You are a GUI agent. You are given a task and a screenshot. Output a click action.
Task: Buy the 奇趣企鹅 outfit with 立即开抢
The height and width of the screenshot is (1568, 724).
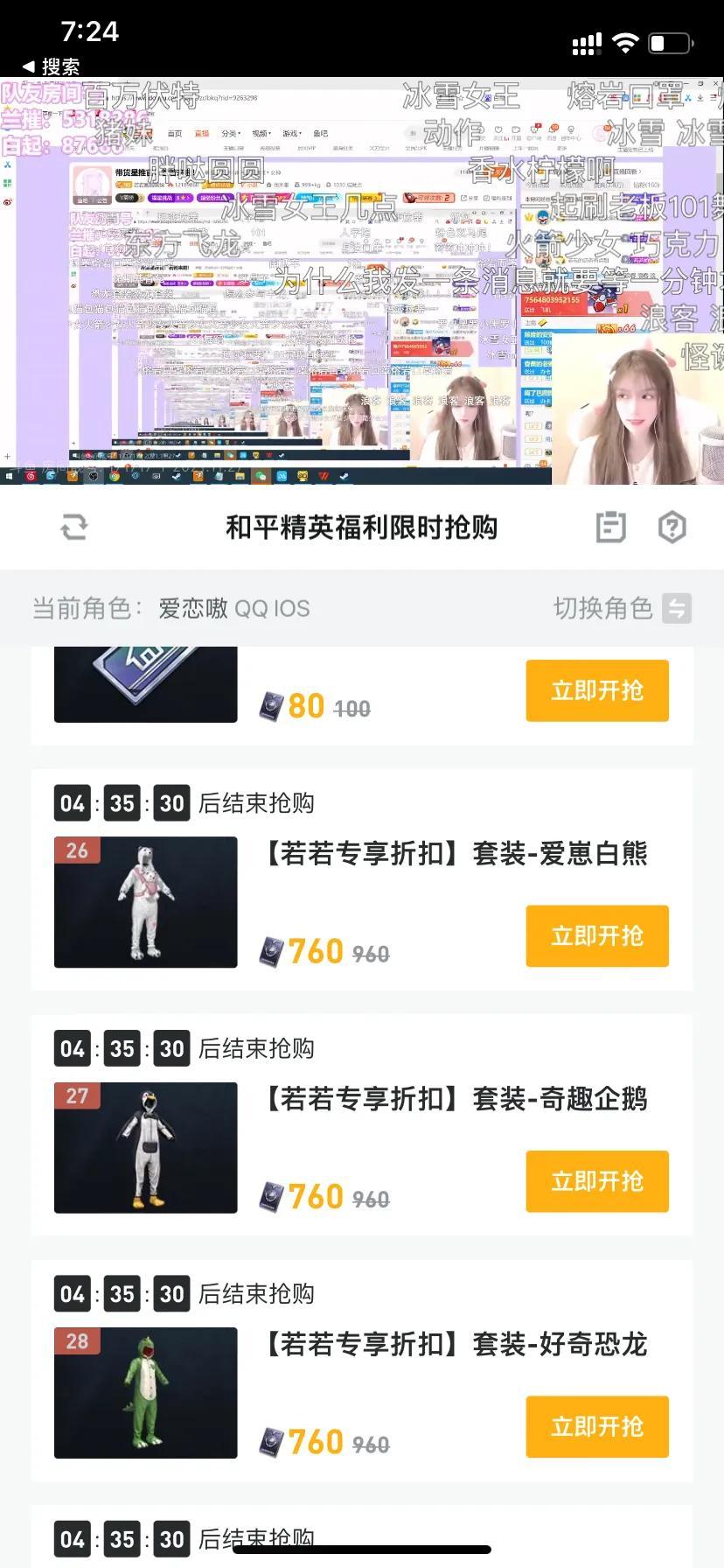point(597,1181)
